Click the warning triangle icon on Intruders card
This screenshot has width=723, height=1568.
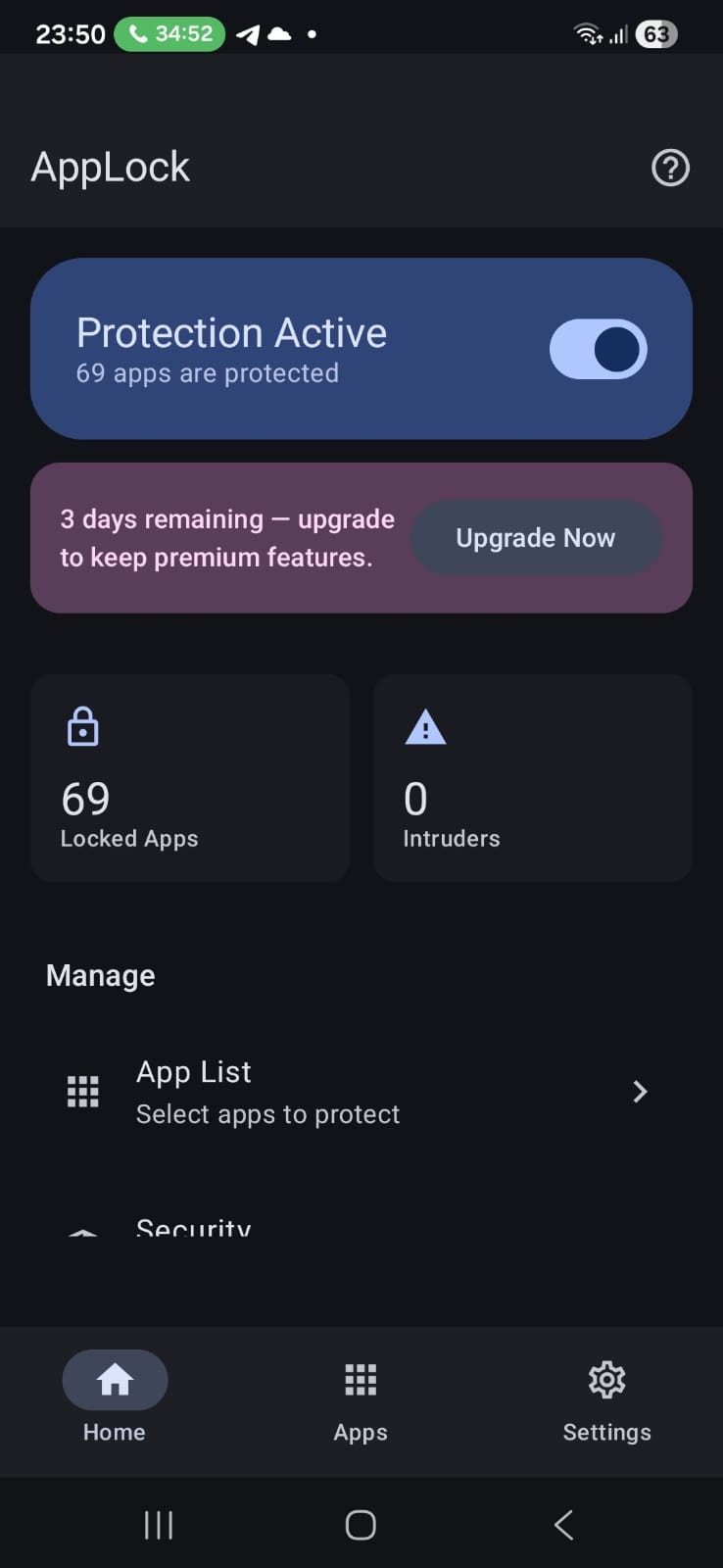coord(424,726)
